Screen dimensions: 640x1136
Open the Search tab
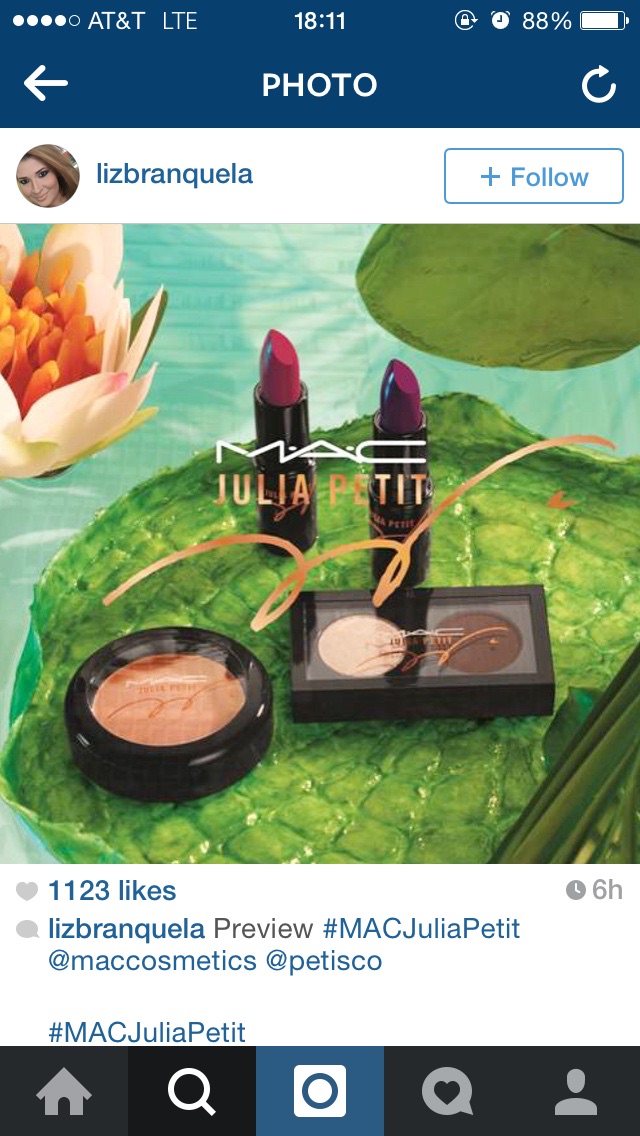[192, 1091]
